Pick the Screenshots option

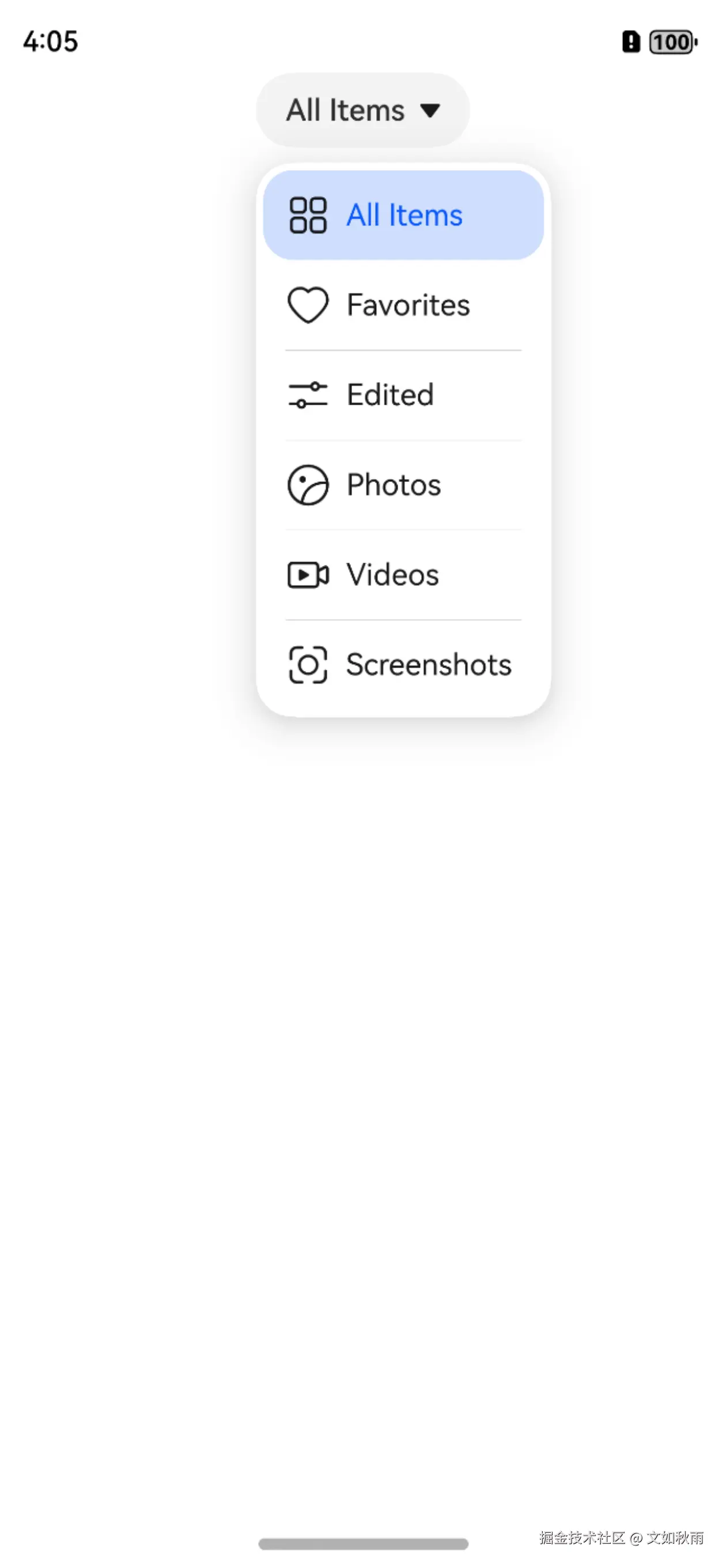point(403,665)
